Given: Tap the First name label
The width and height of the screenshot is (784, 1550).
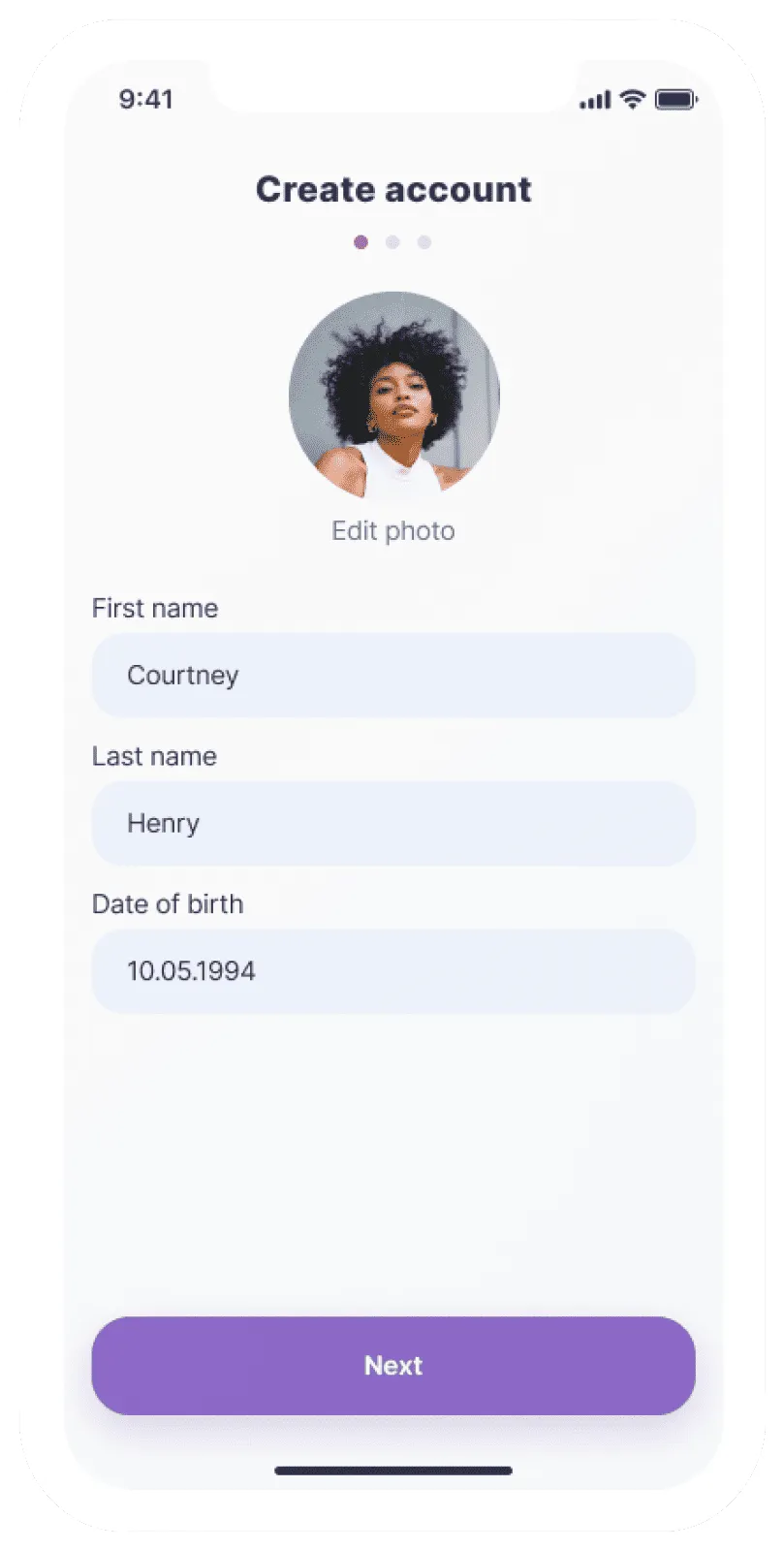Looking at the screenshot, I should (154, 608).
